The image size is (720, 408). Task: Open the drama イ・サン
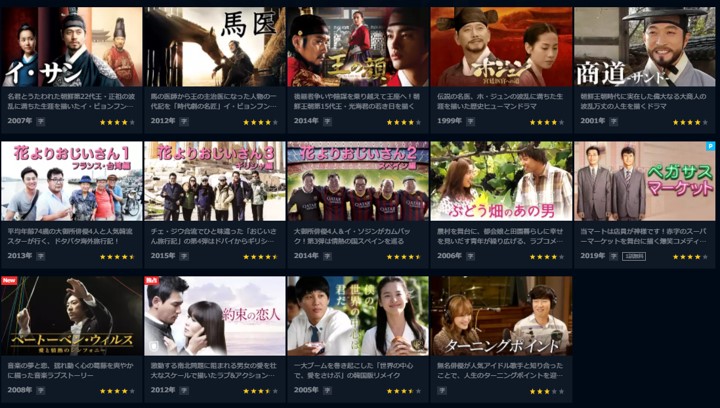pos(72,47)
